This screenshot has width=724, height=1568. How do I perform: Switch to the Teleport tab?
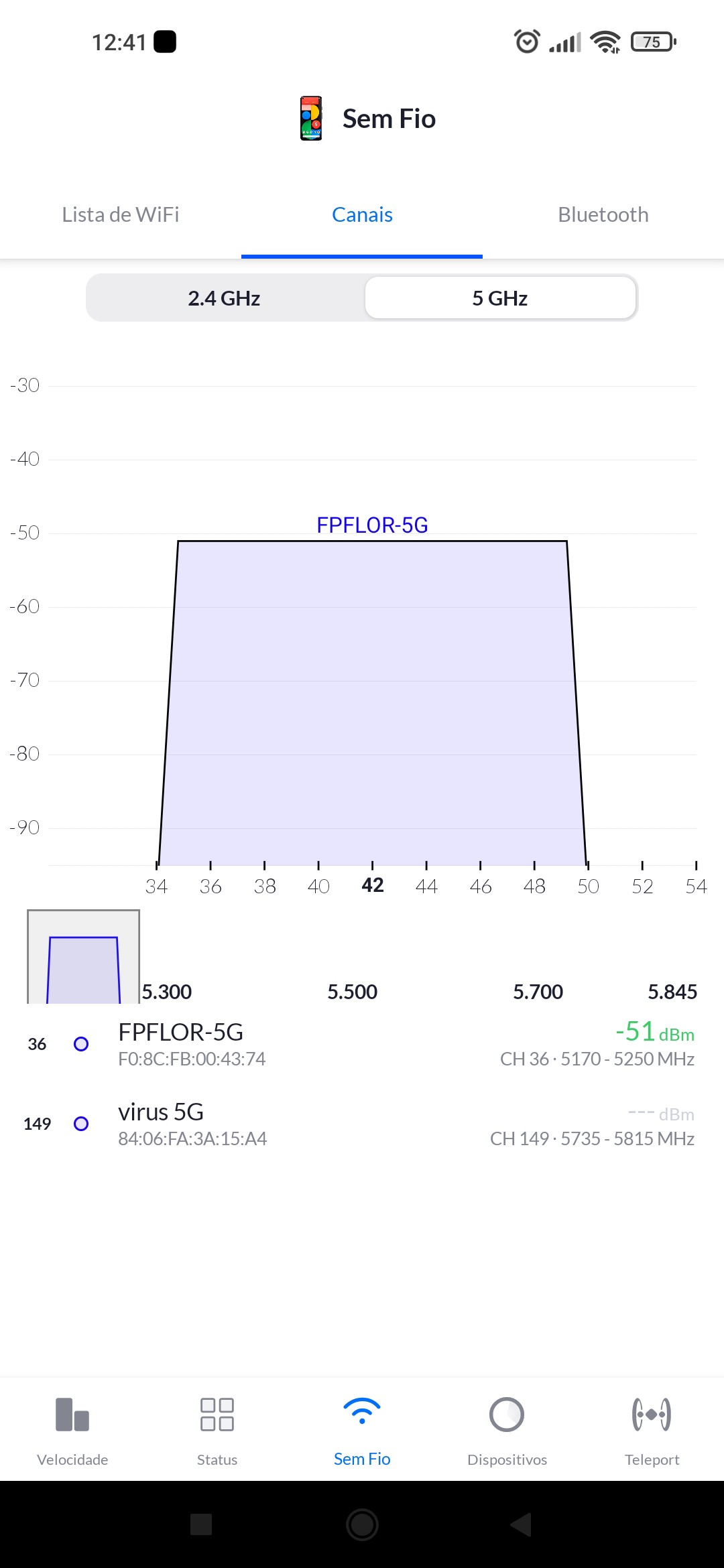pyautogui.click(x=652, y=1431)
